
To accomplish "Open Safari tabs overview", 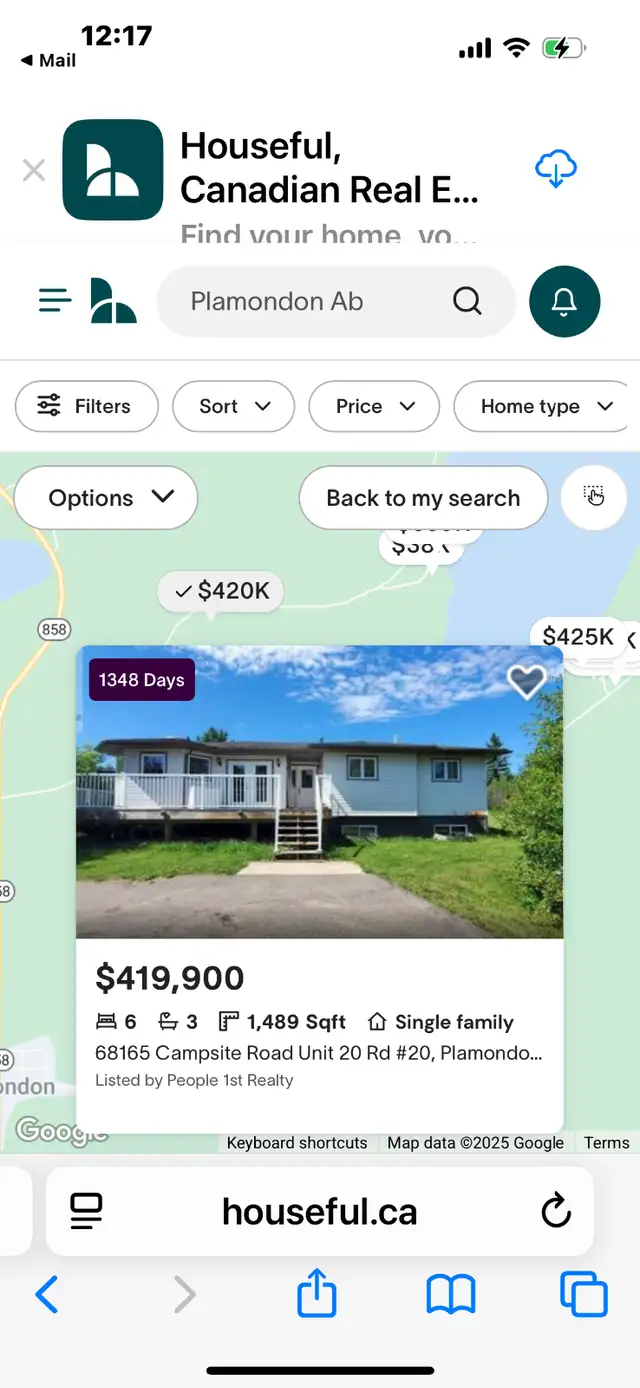I will 583,1294.
